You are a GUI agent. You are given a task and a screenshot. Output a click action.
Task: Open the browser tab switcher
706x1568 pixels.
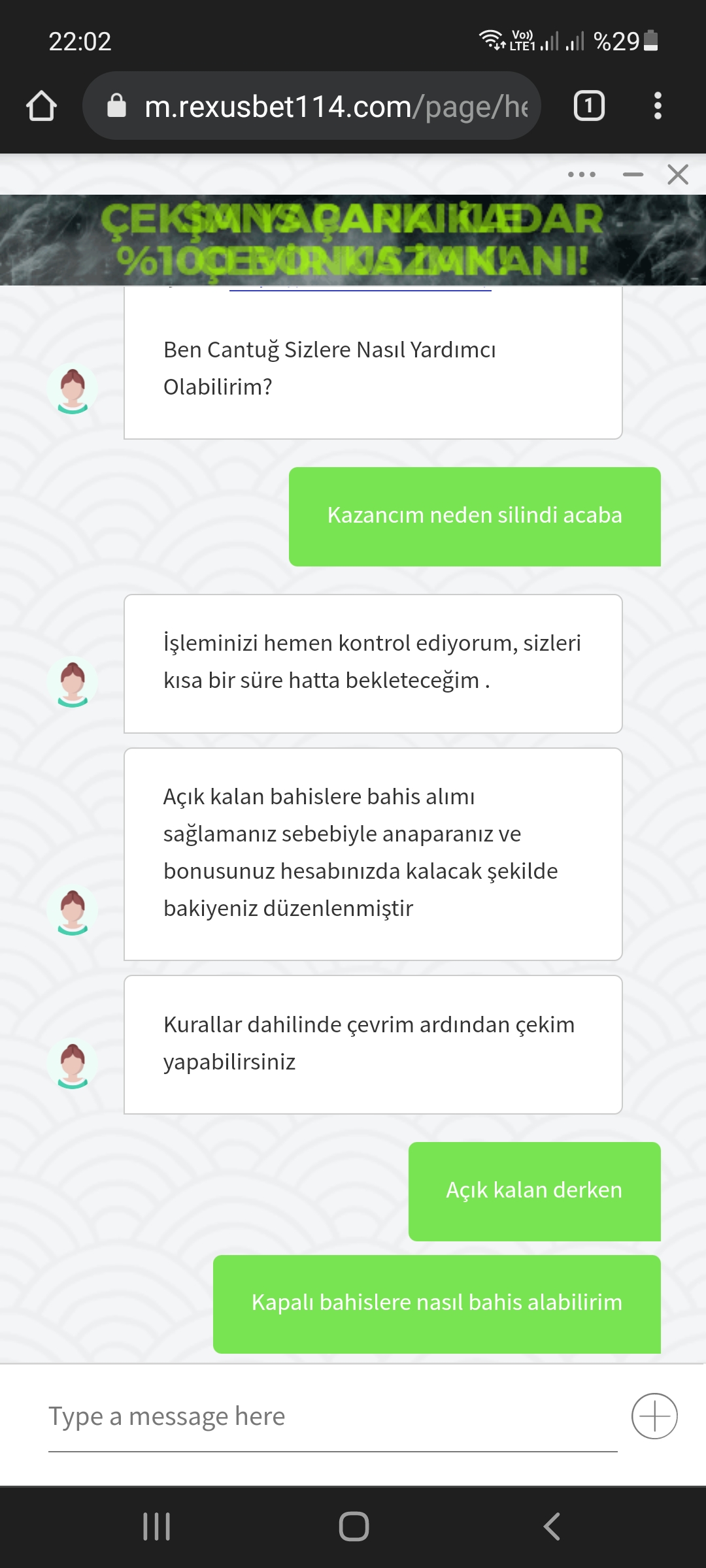coord(589,106)
